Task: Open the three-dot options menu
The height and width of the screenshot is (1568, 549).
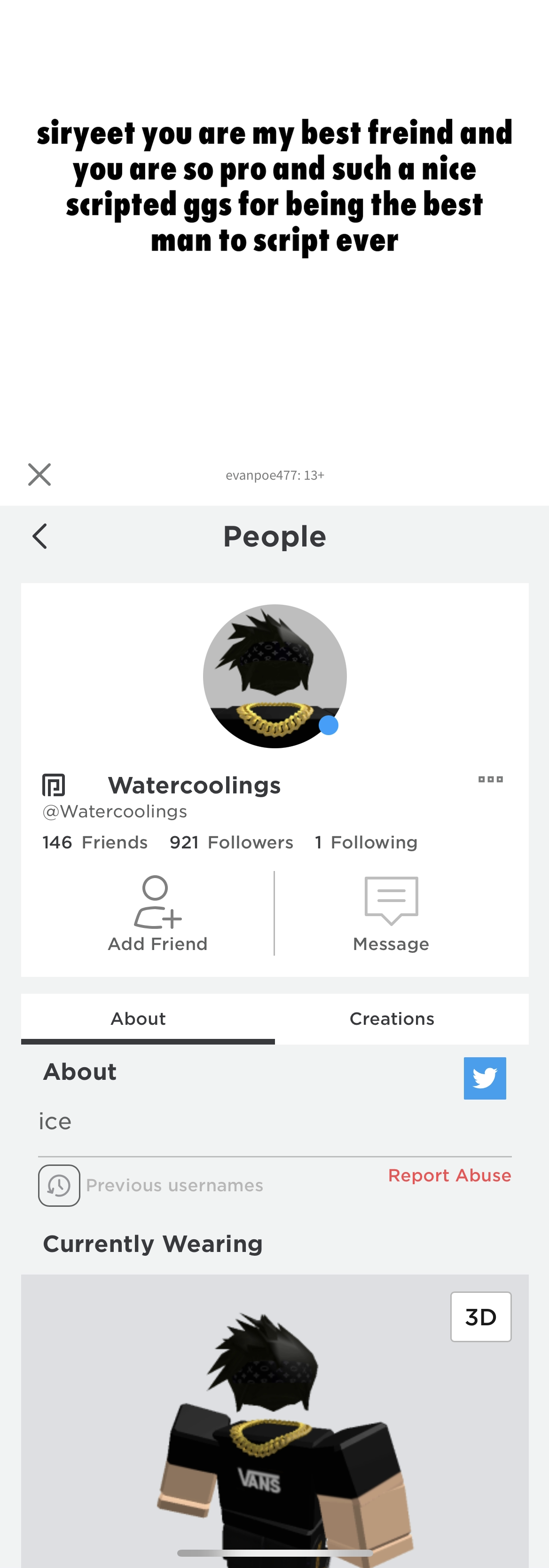Action: (491, 779)
